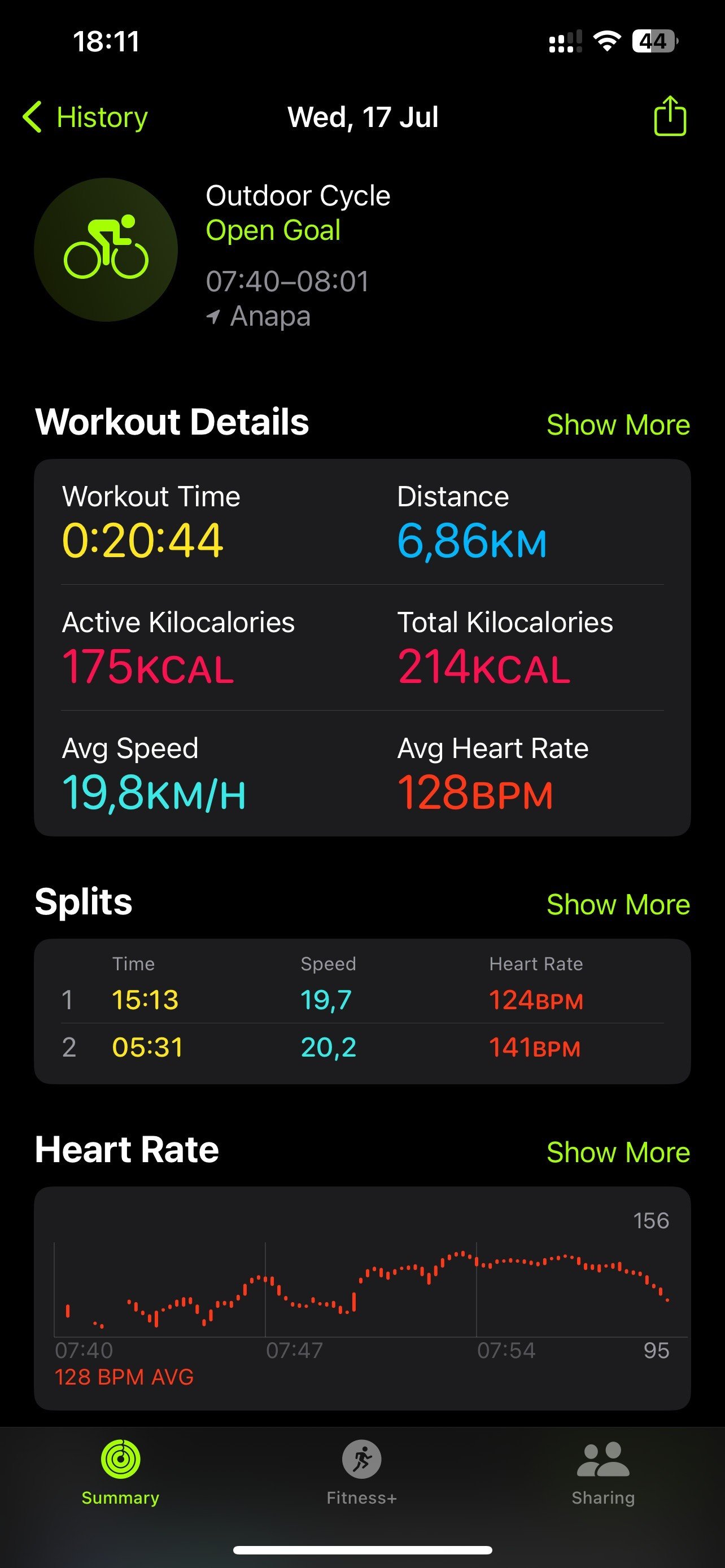Switch to the Sharing tab
Image resolution: width=725 pixels, height=1568 pixels.
(x=602, y=1473)
